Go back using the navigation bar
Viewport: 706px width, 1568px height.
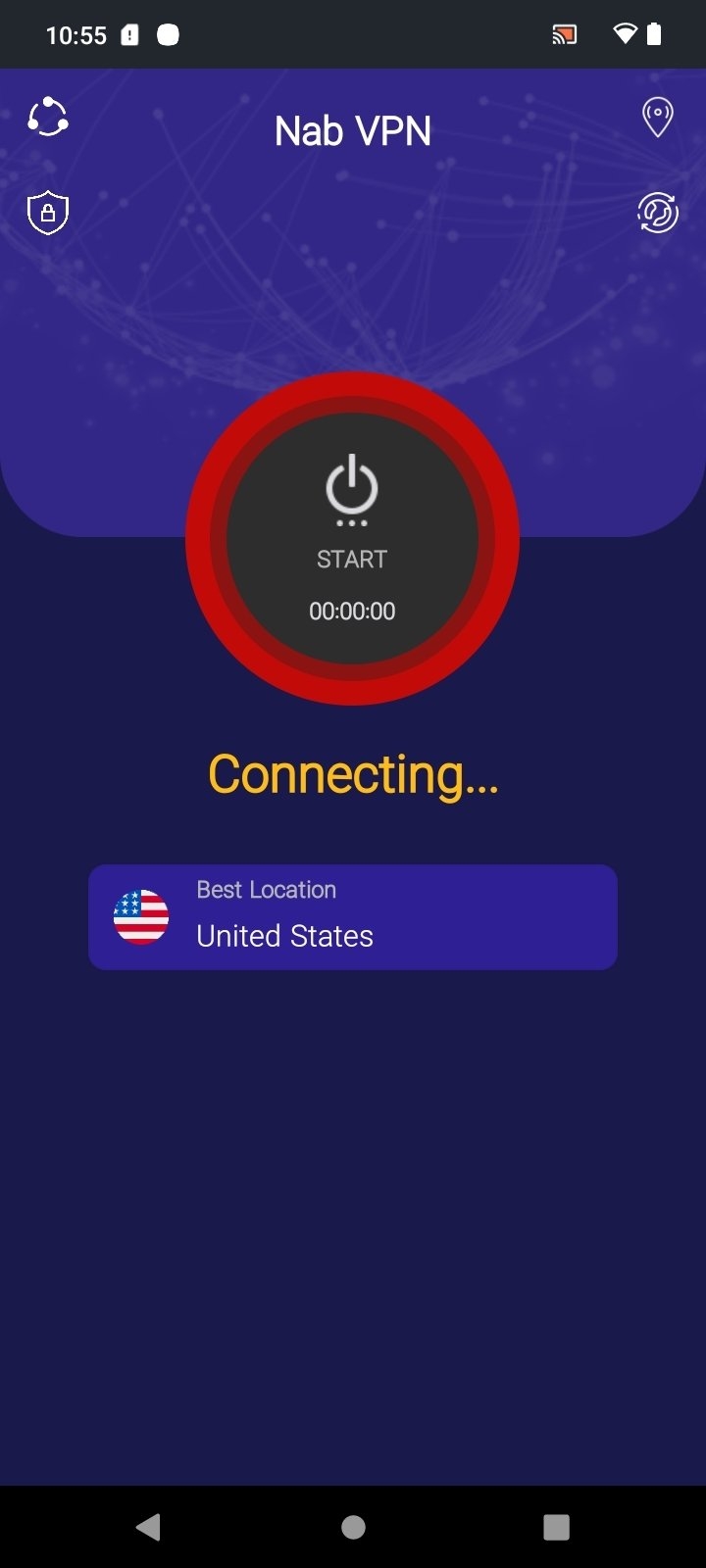(x=149, y=1526)
